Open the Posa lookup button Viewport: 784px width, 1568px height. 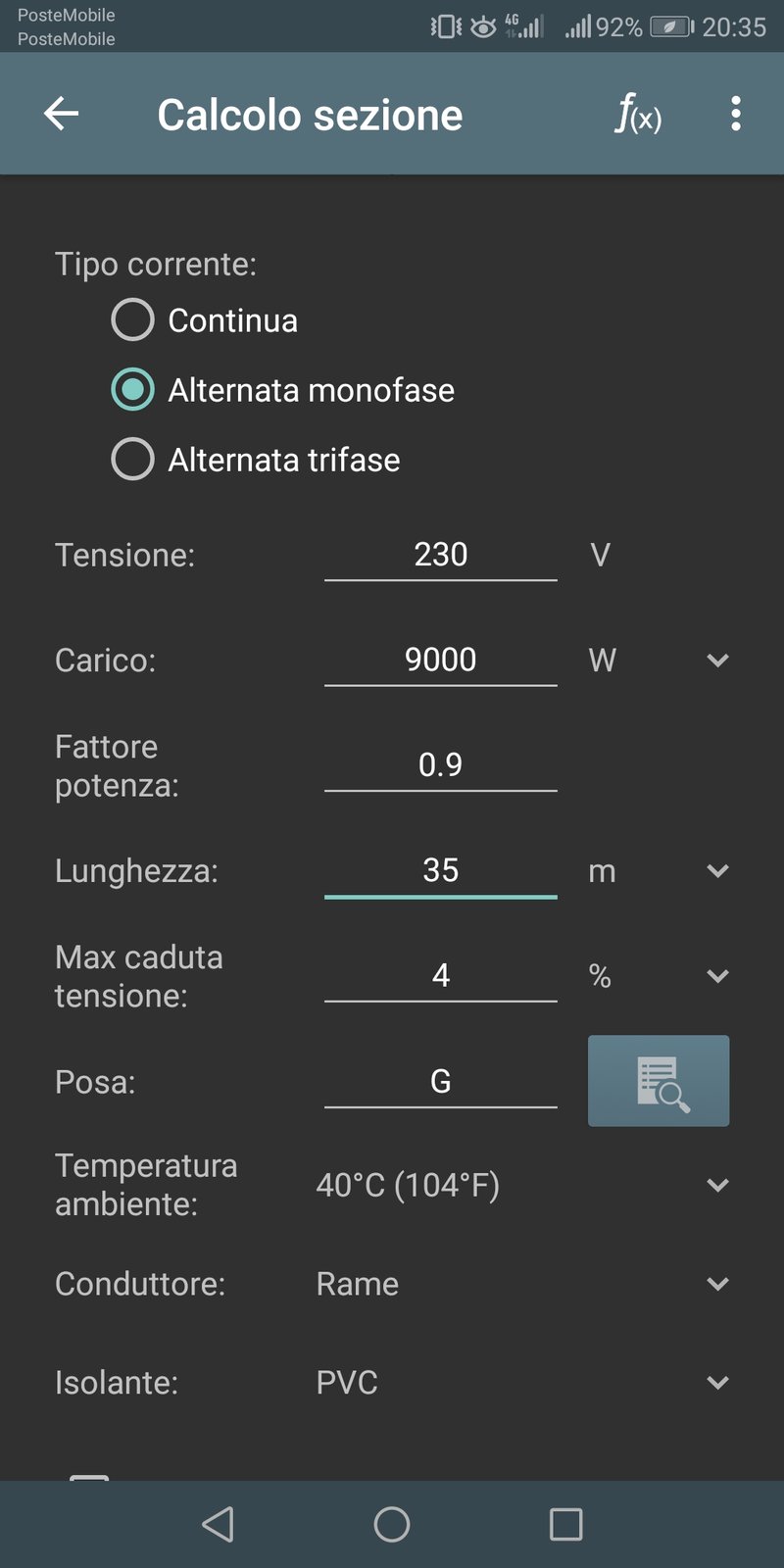click(x=659, y=1081)
